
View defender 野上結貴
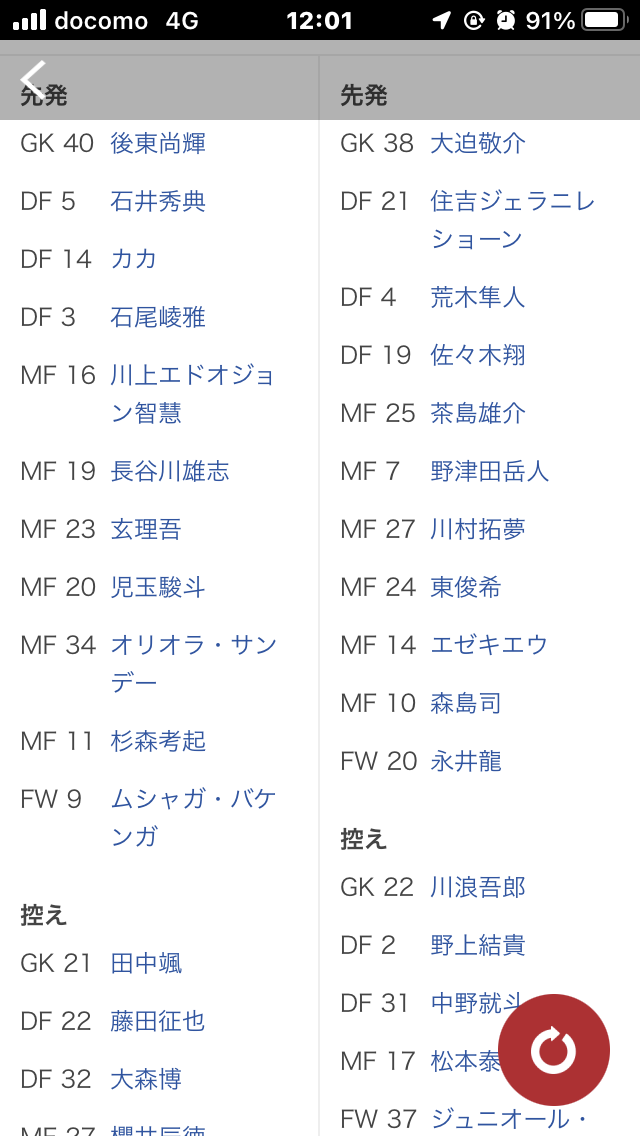(x=478, y=945)
